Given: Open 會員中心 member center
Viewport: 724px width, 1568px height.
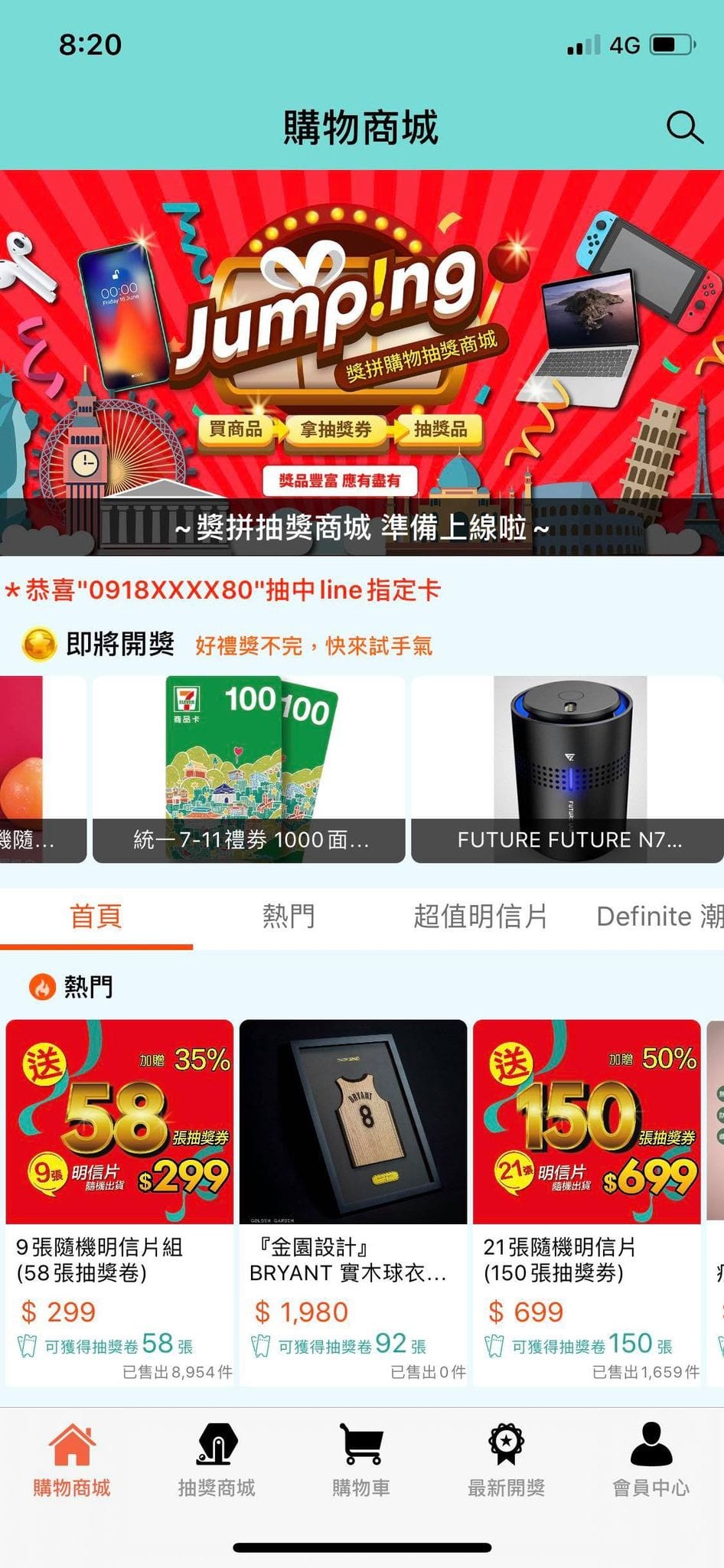Looking at the screenshot, I should point(651,1461).
